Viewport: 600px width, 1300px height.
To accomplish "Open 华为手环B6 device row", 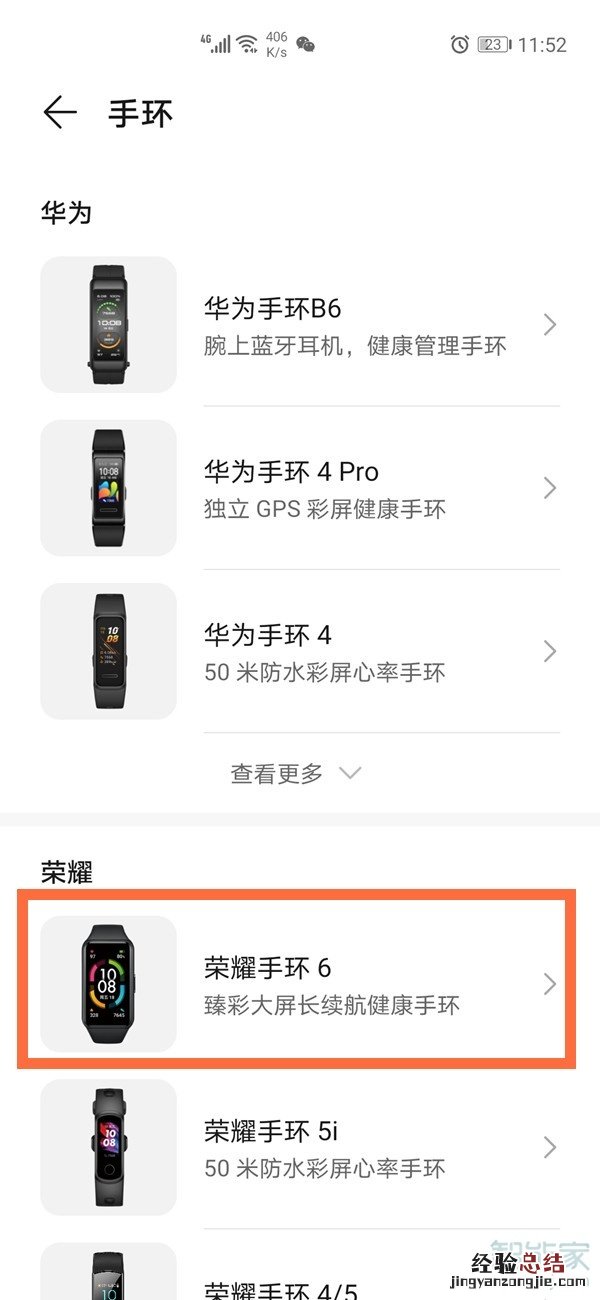I will 300,325.
